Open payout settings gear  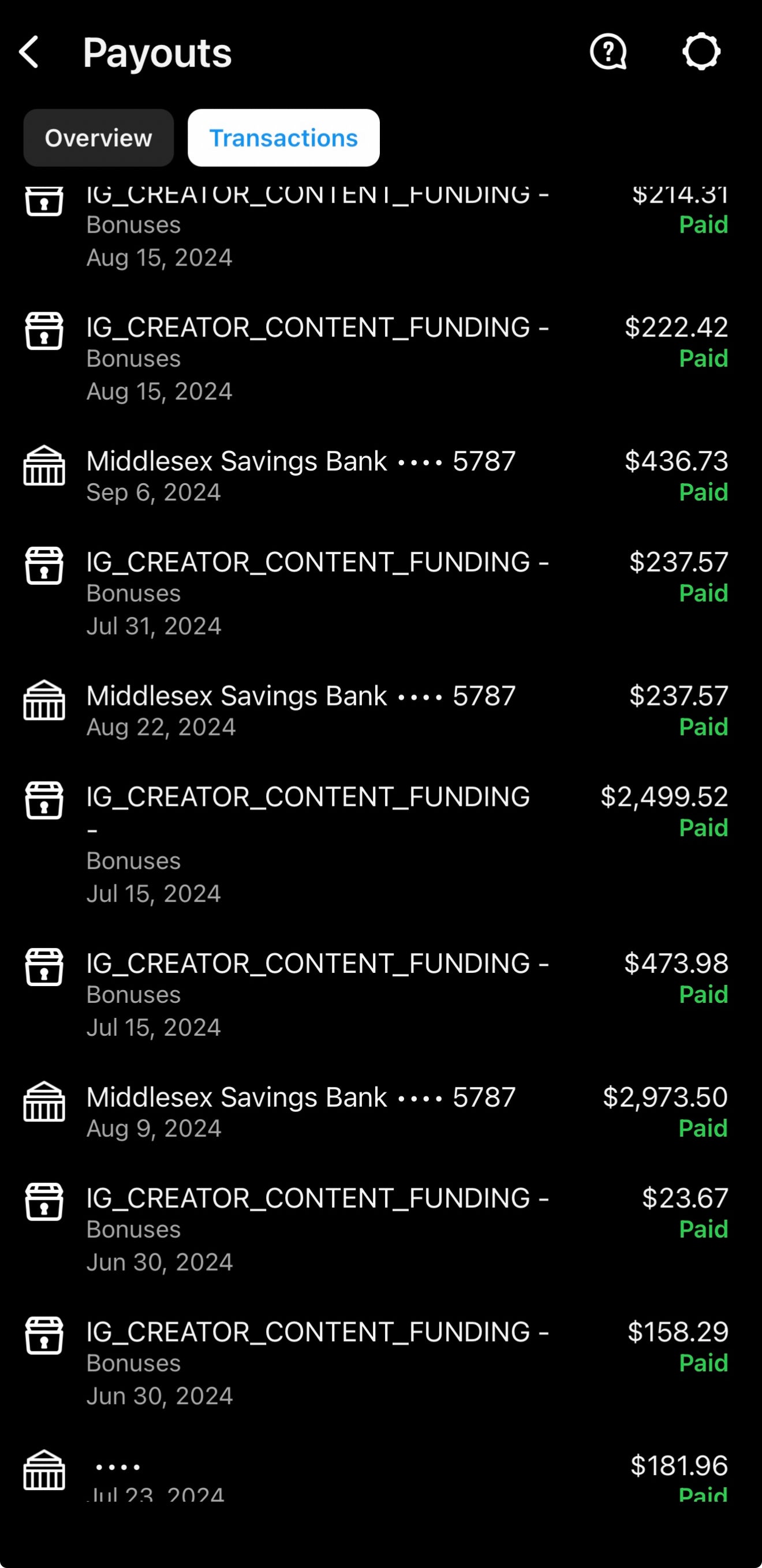click(x=701, y=53)
